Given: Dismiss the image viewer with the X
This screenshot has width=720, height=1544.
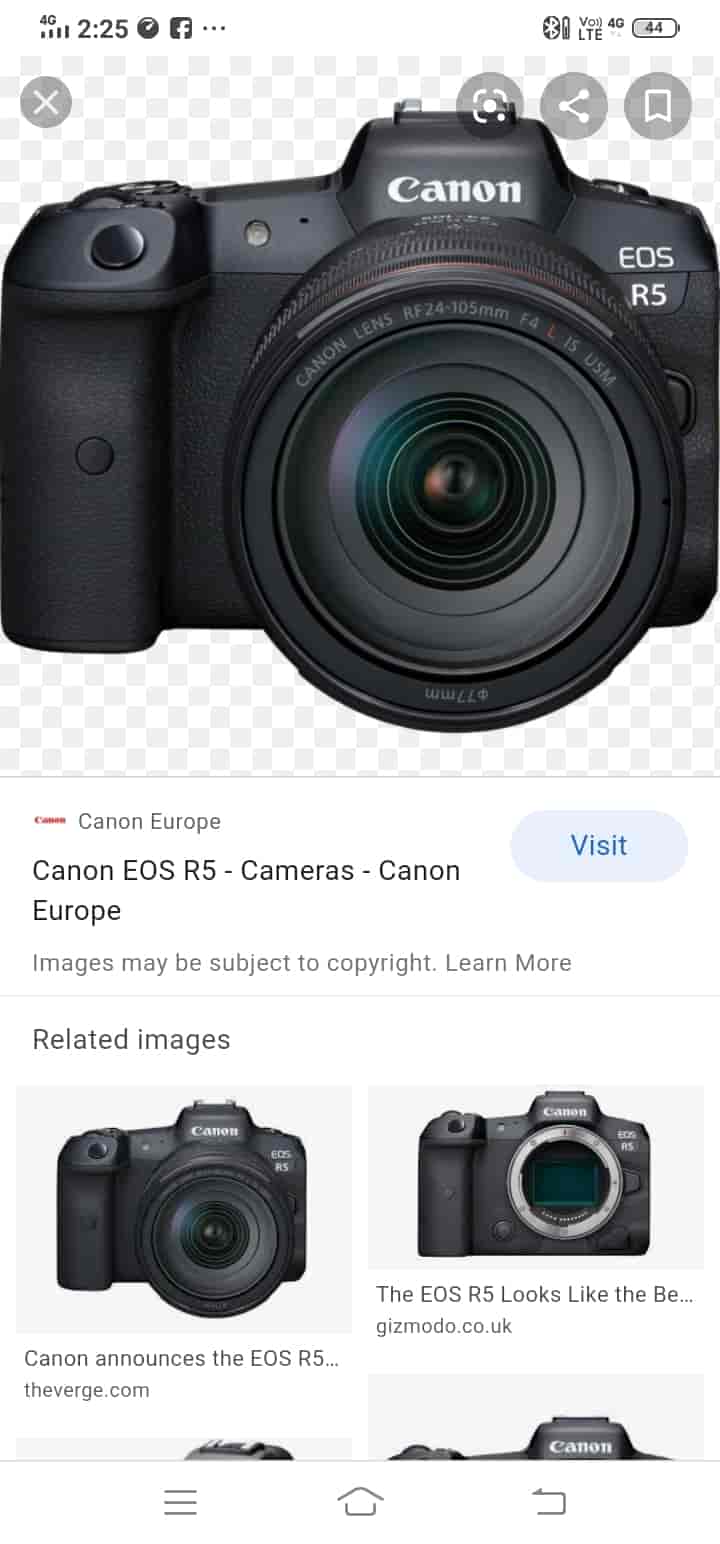Looking at the screenshot, I should pyautogui.click(x=45, y=102).
